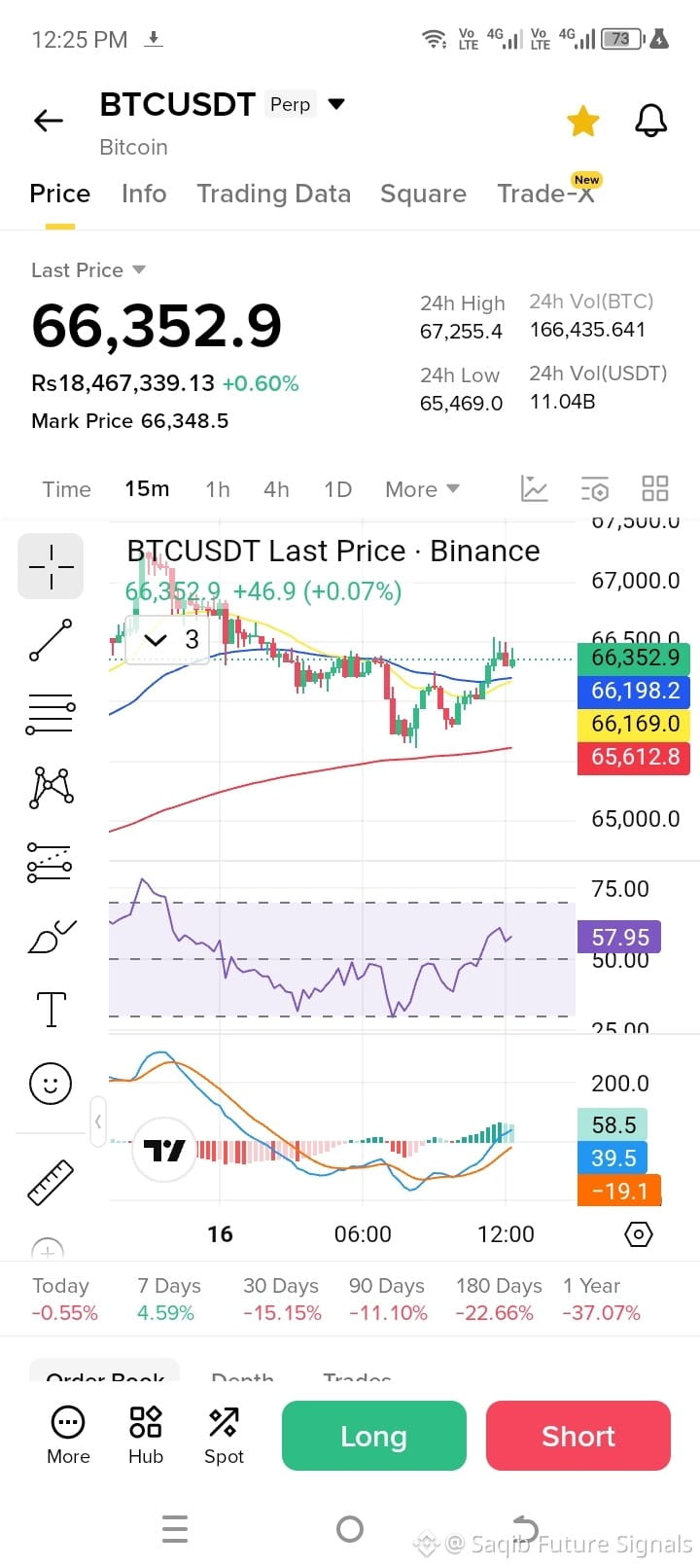Select the ruler measure tool
Screen dimensions: 700x1568
coord(51,1182)
